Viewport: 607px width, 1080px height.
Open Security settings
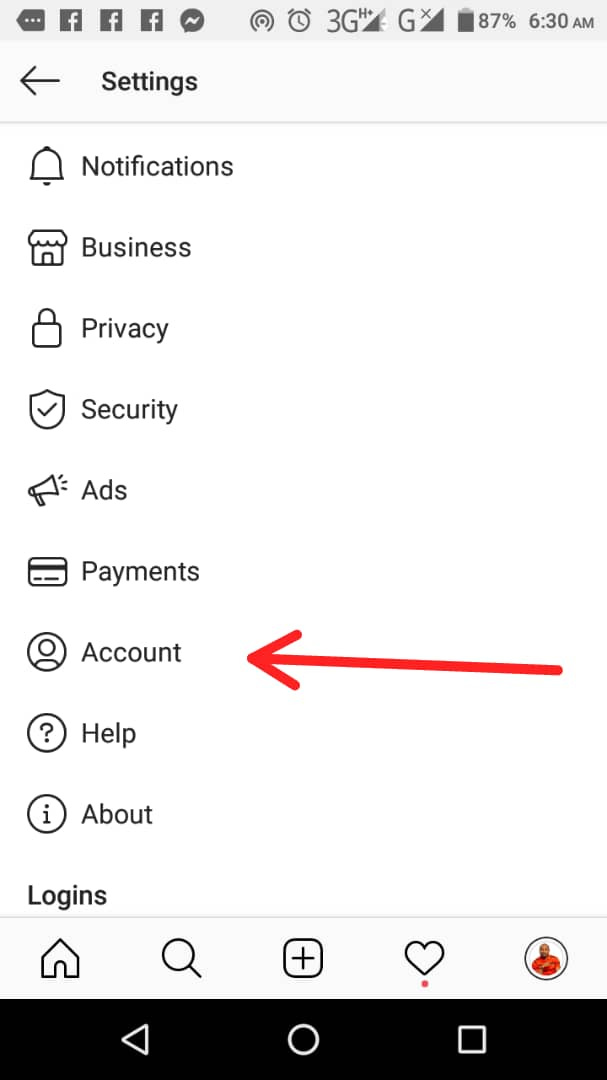(303, 409)
